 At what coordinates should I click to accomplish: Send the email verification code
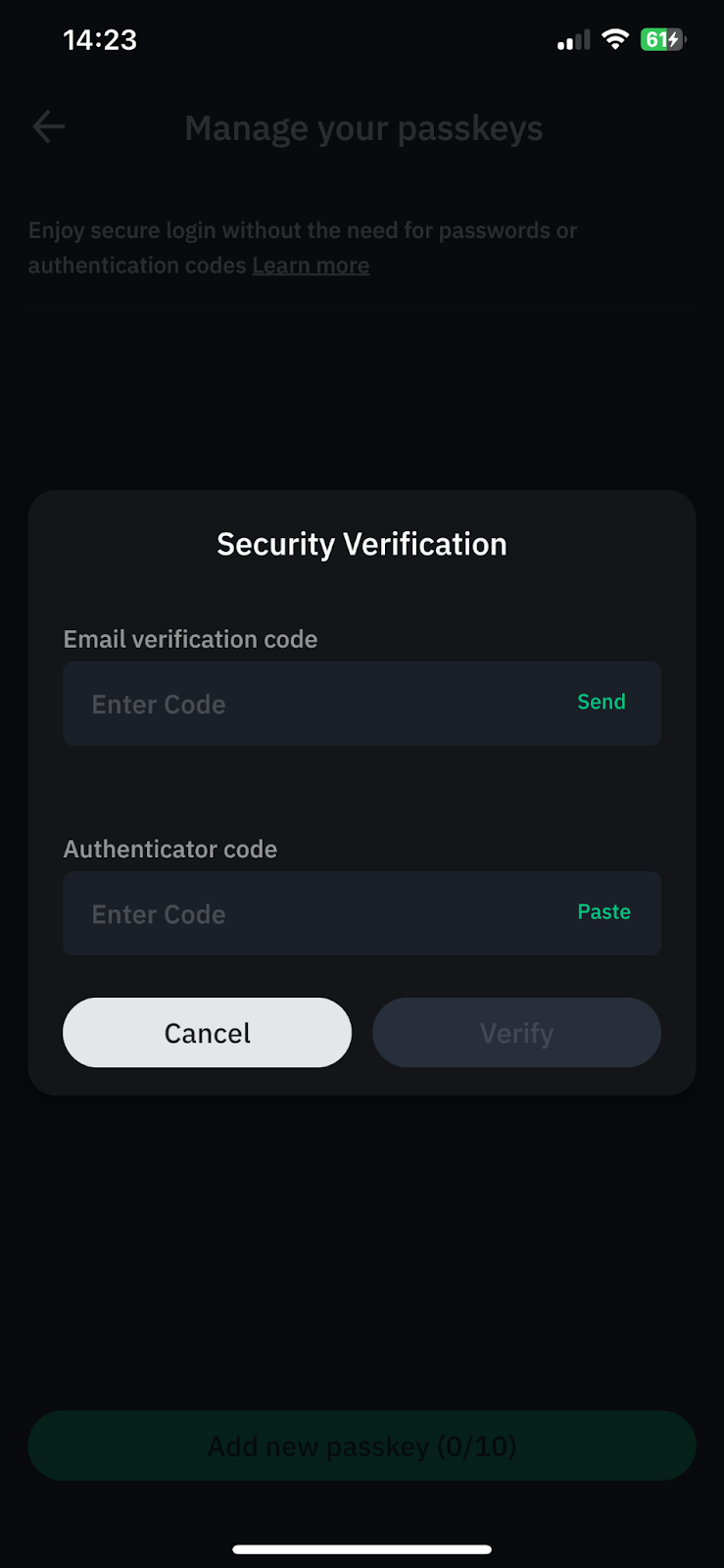(601, 702)
